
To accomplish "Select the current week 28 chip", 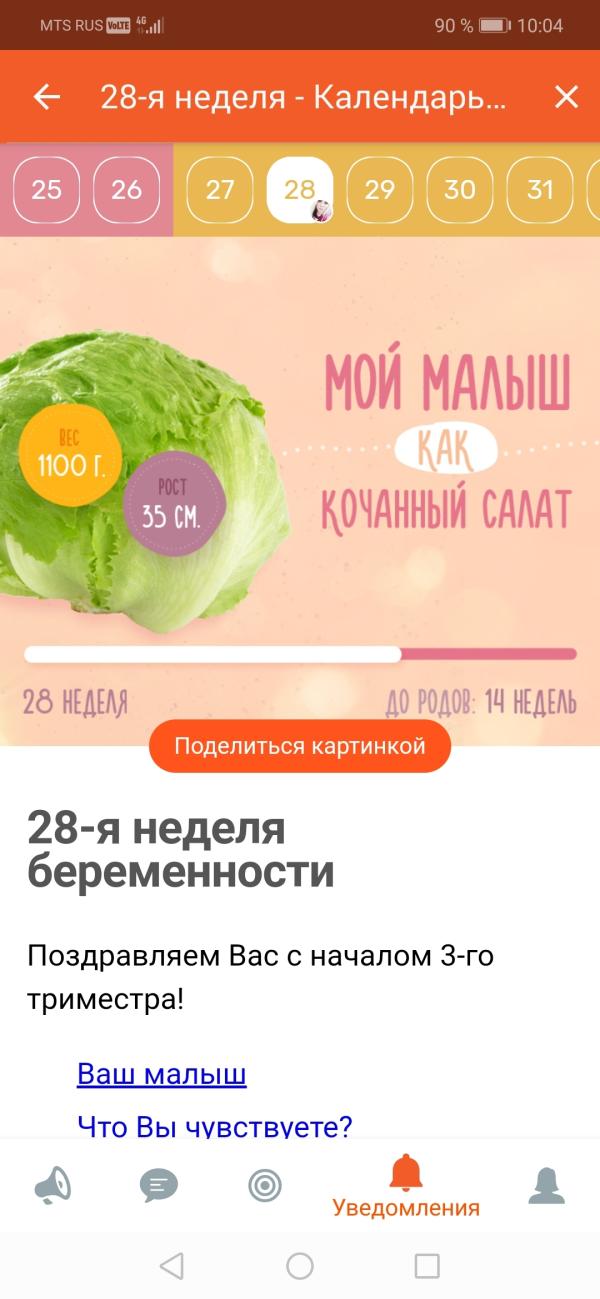I will pos(300,190).
